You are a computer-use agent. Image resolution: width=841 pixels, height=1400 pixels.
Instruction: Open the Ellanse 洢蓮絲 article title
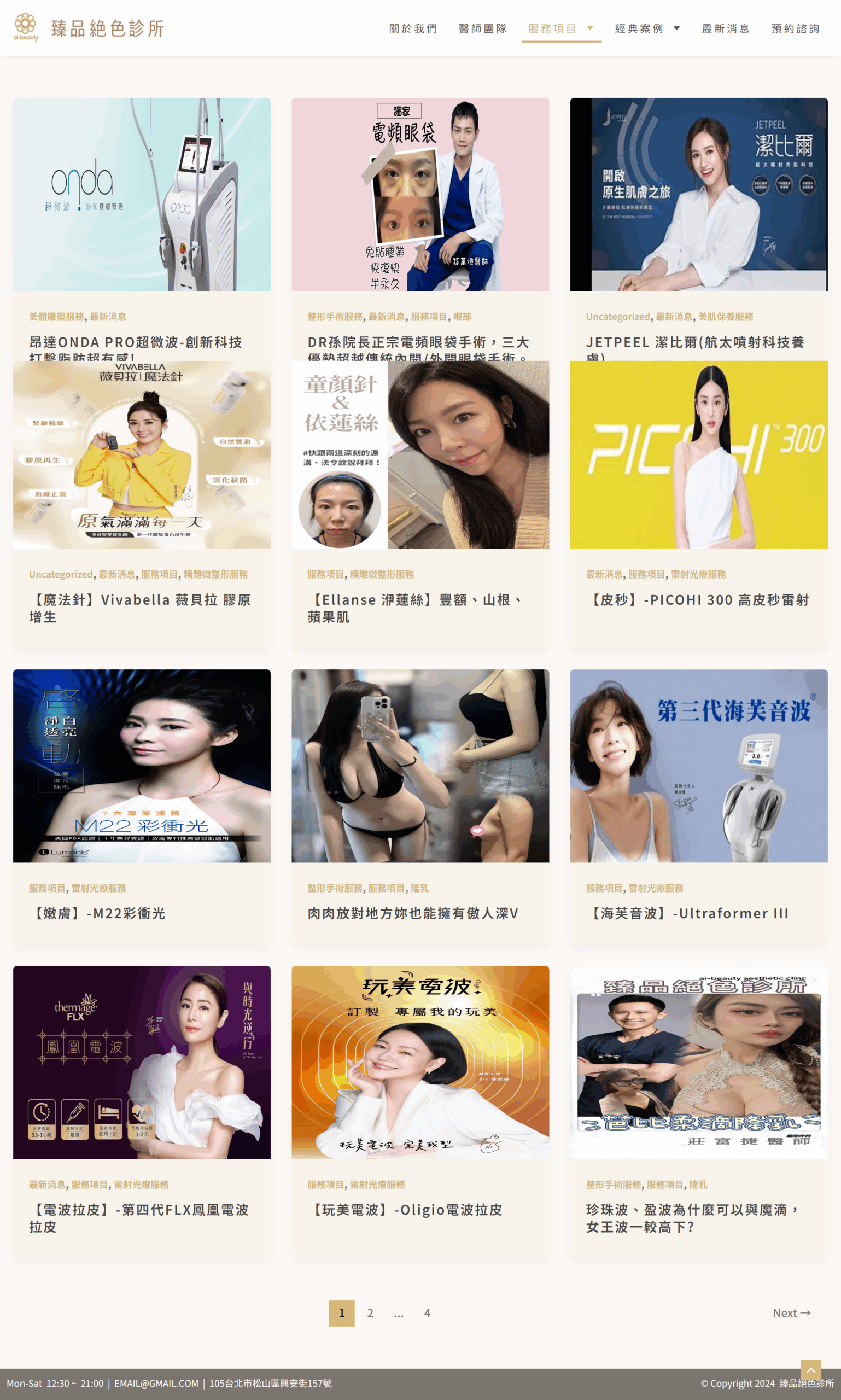point(417,608)
